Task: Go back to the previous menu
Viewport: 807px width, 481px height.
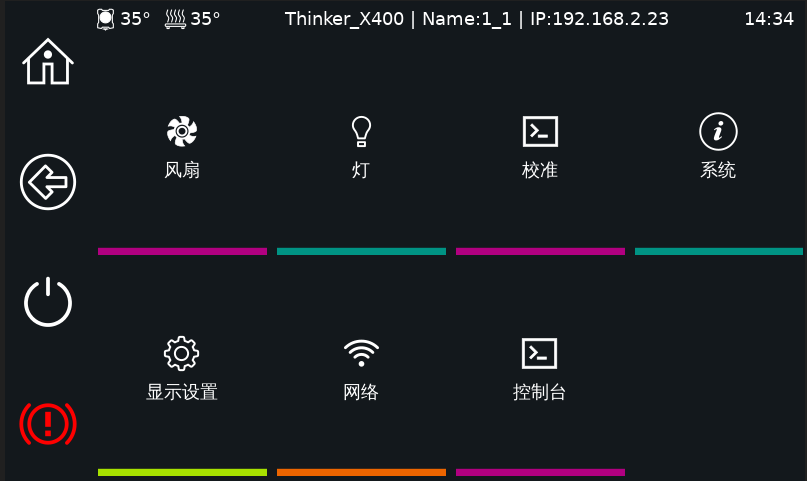Action: pyautogui.click(x=48, y=182)
